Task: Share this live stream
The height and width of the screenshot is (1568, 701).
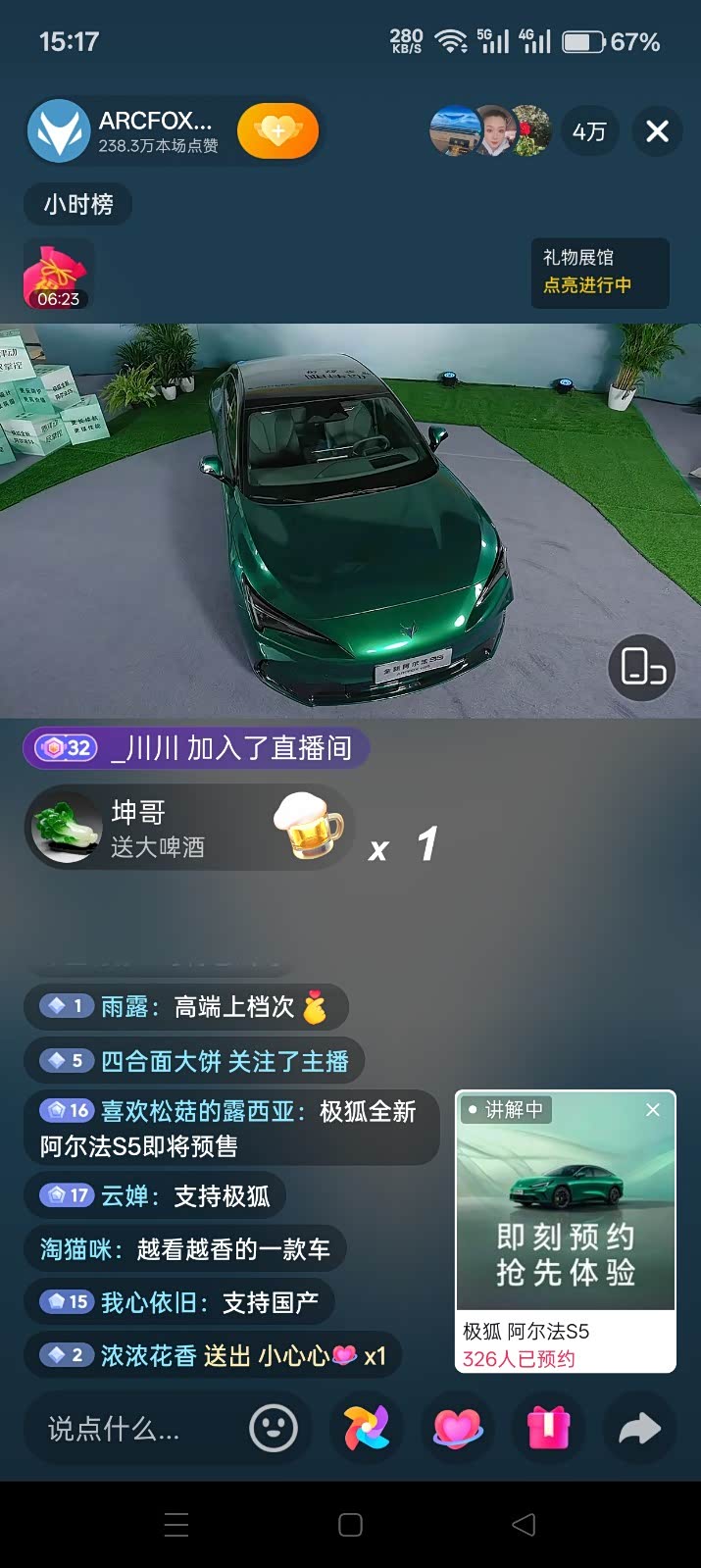Action: click(639, 1429)
